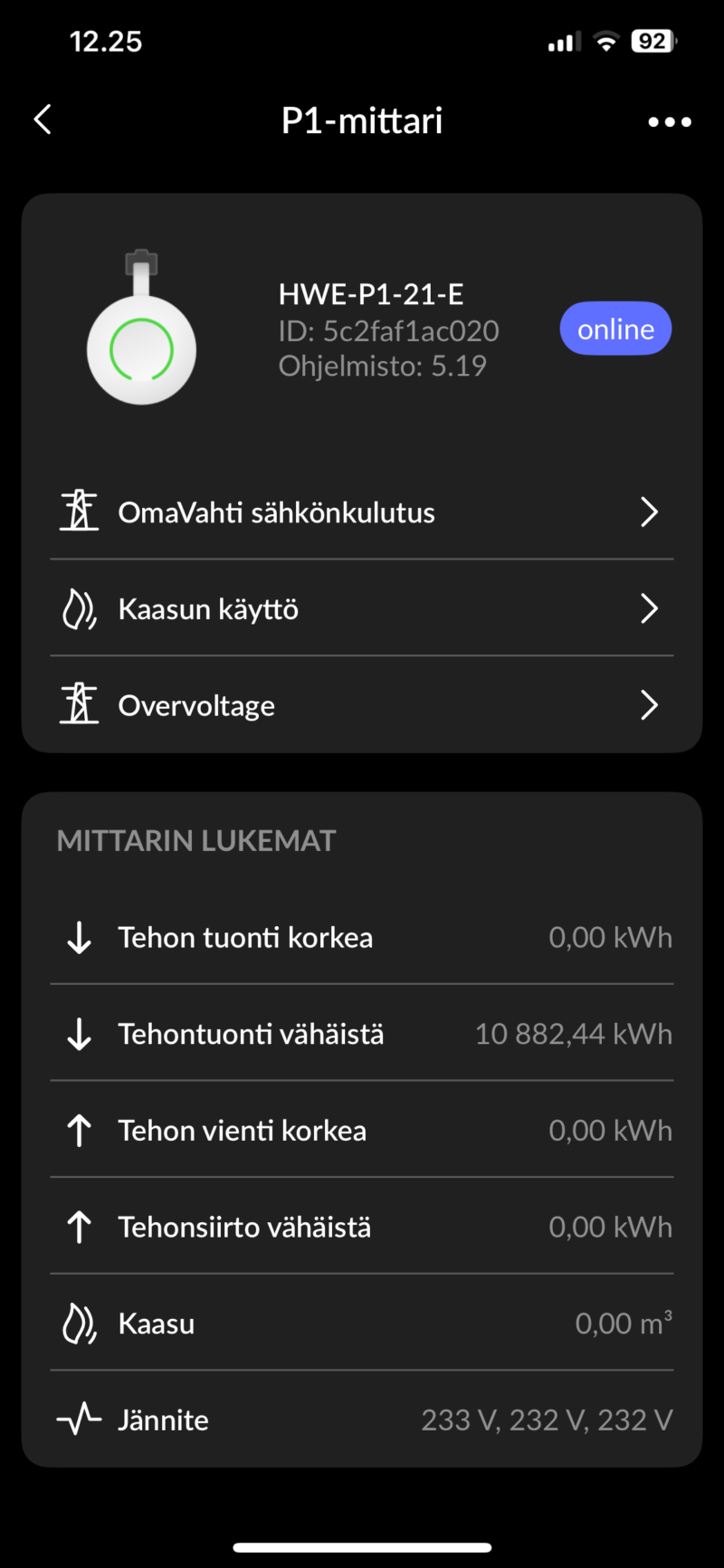724x1568 pixels.
Task: Select the Overvoltage electricity pylon icon
Action: [x=79, y=703]
